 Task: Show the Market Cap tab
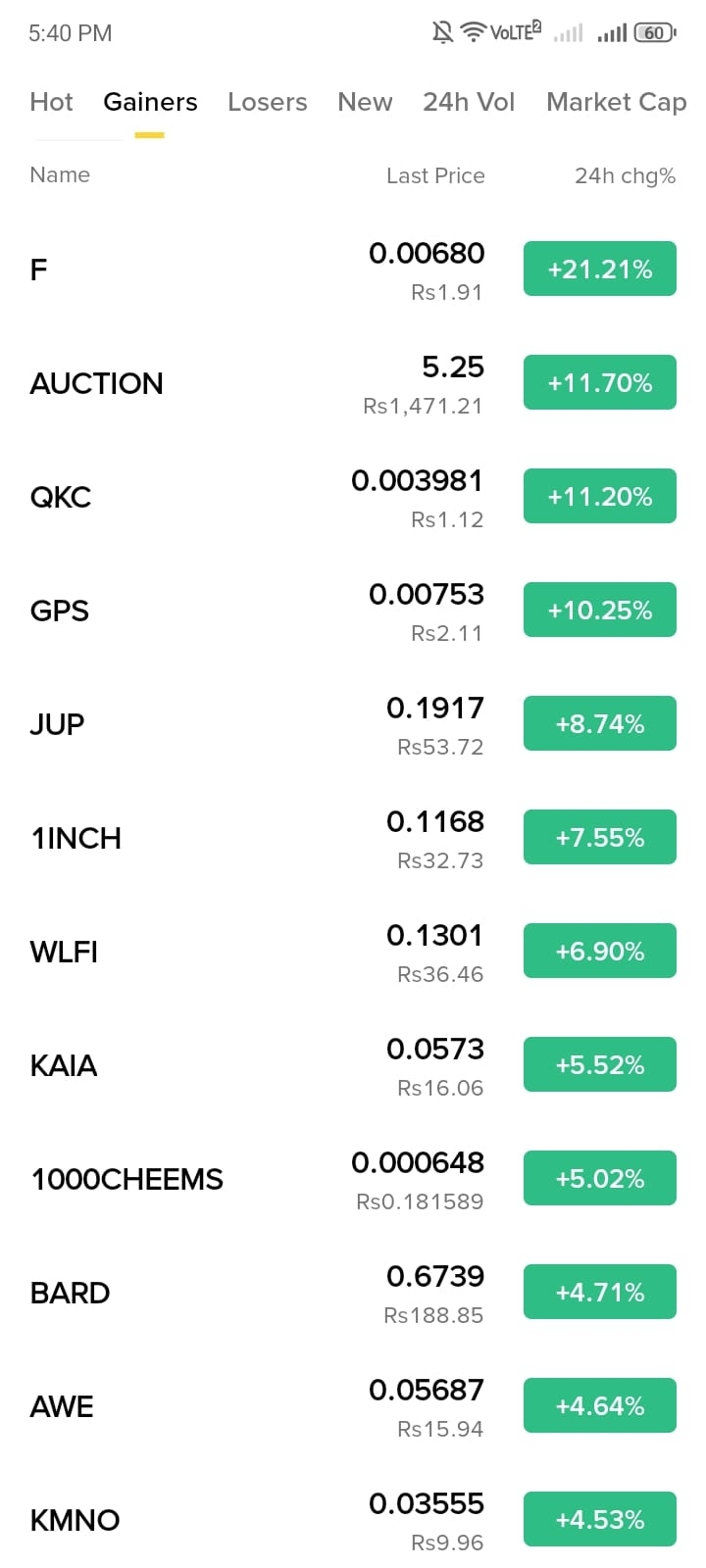tap(616, 102)
